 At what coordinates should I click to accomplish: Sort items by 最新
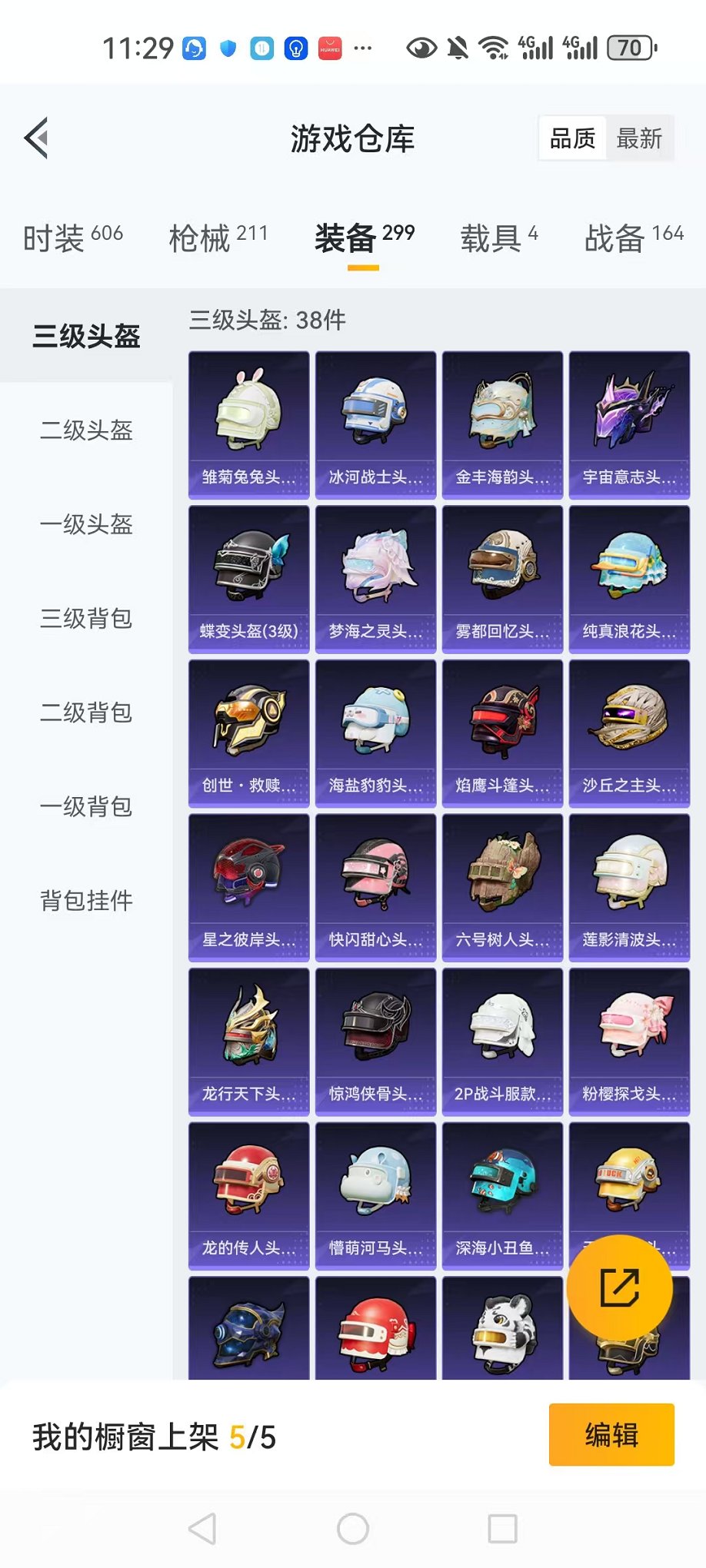point(638,139)
